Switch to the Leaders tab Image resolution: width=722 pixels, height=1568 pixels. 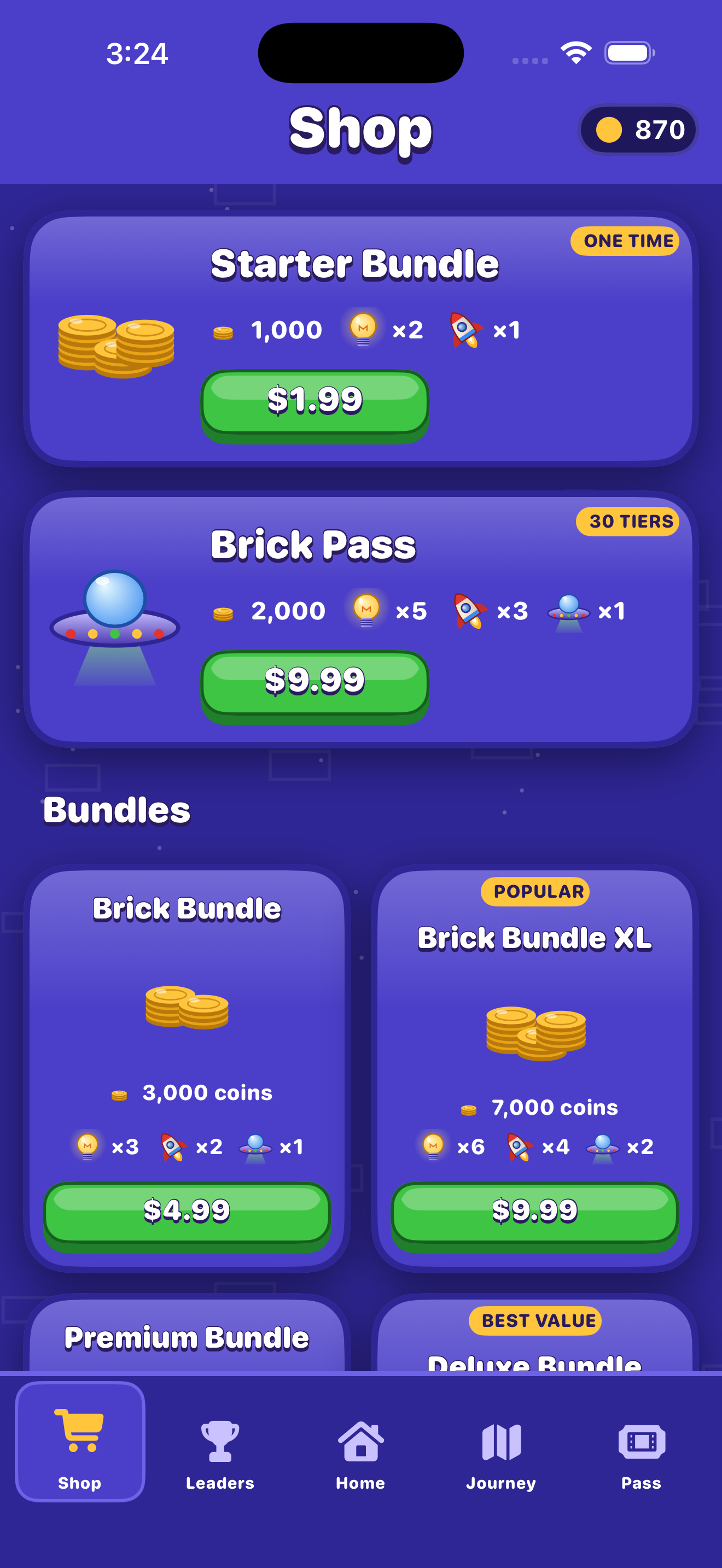(220, 1454)
